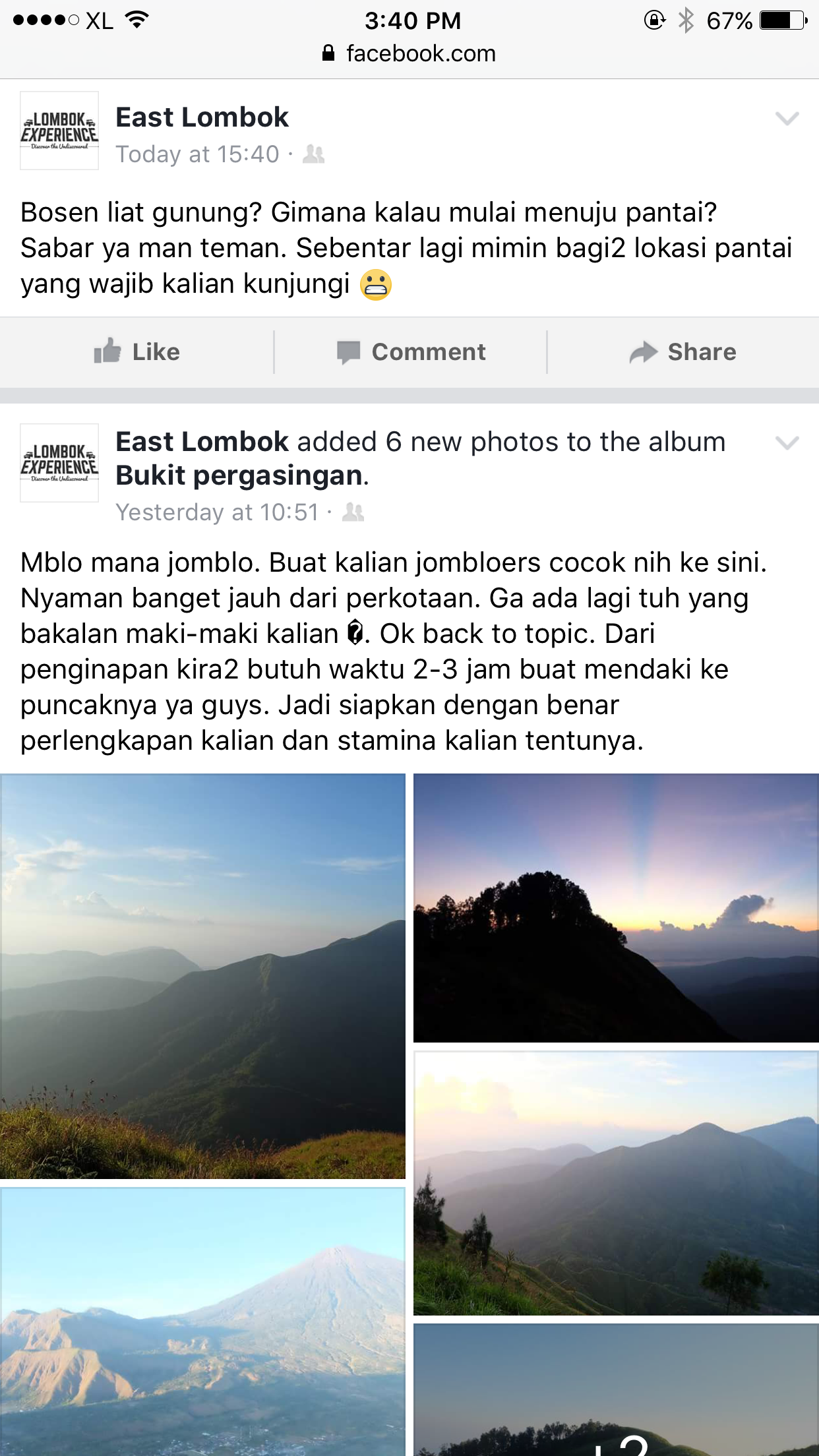This screenshot has width=819, height=1456.
Task: Open East Lombok page from the album post
Action: [202, 442]
